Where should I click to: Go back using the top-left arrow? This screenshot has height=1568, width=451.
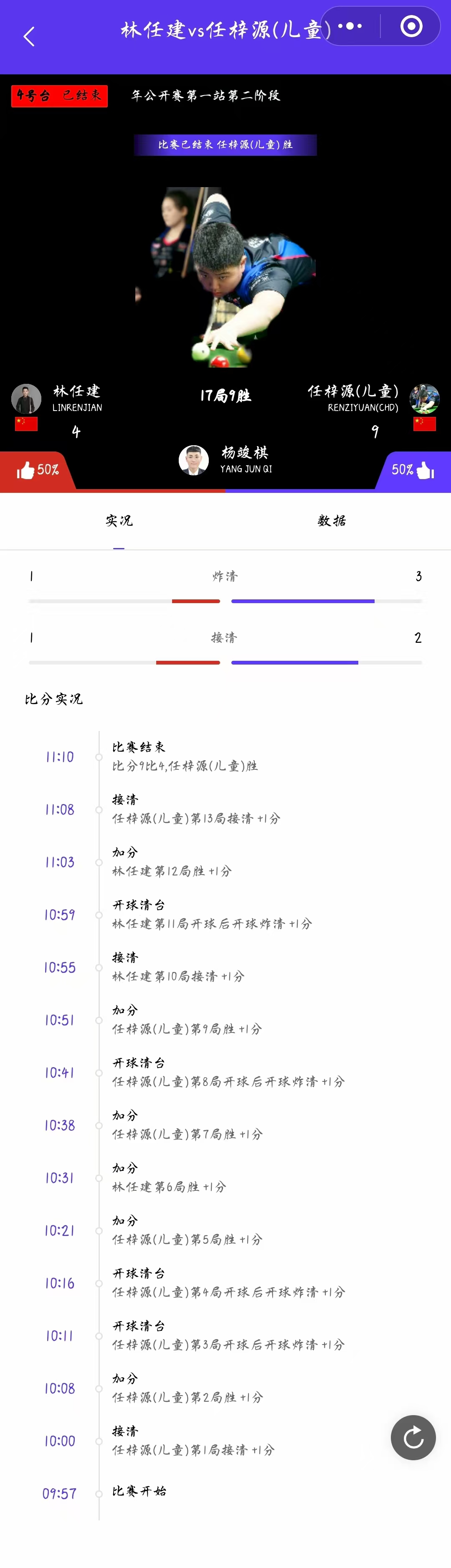coord(29,37)
